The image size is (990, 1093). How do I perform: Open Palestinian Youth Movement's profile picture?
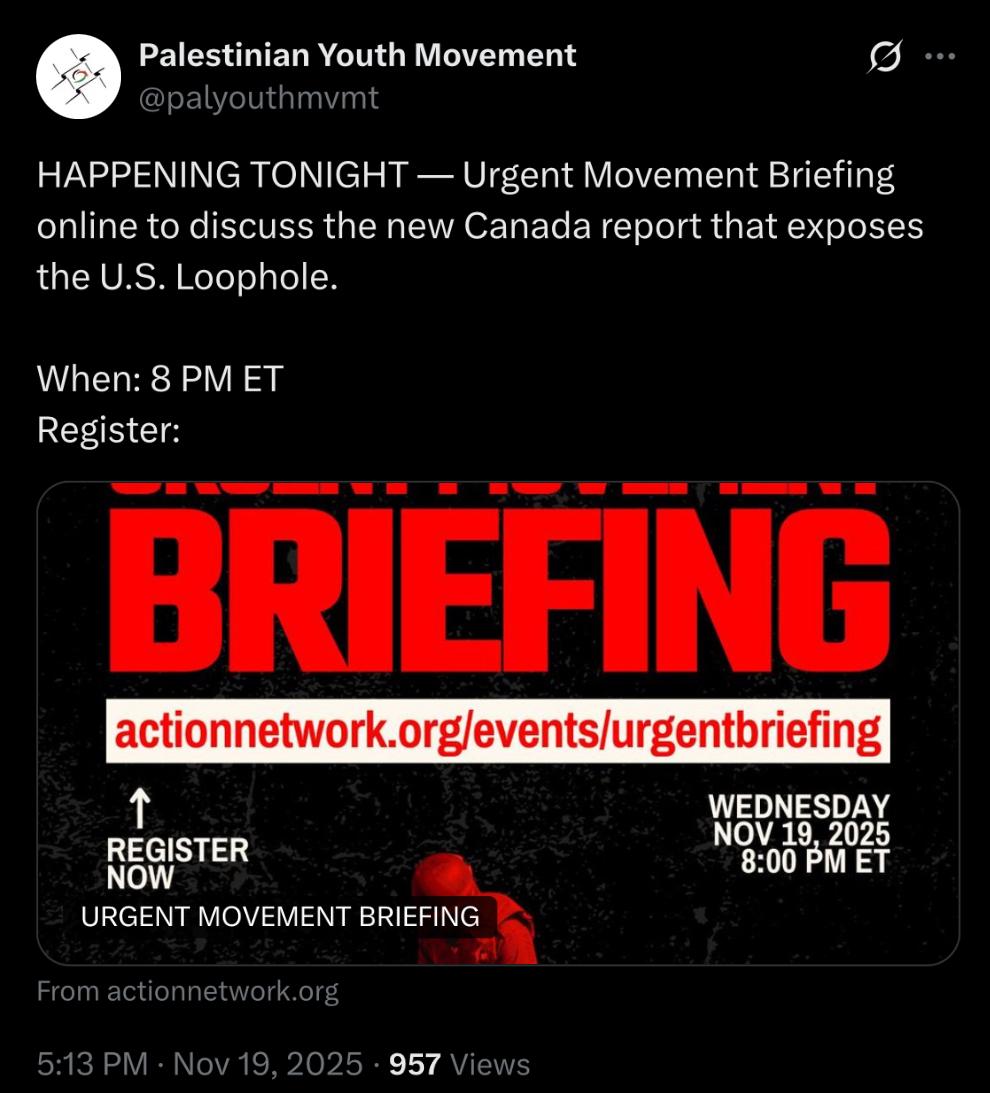(x=79, y=76)
